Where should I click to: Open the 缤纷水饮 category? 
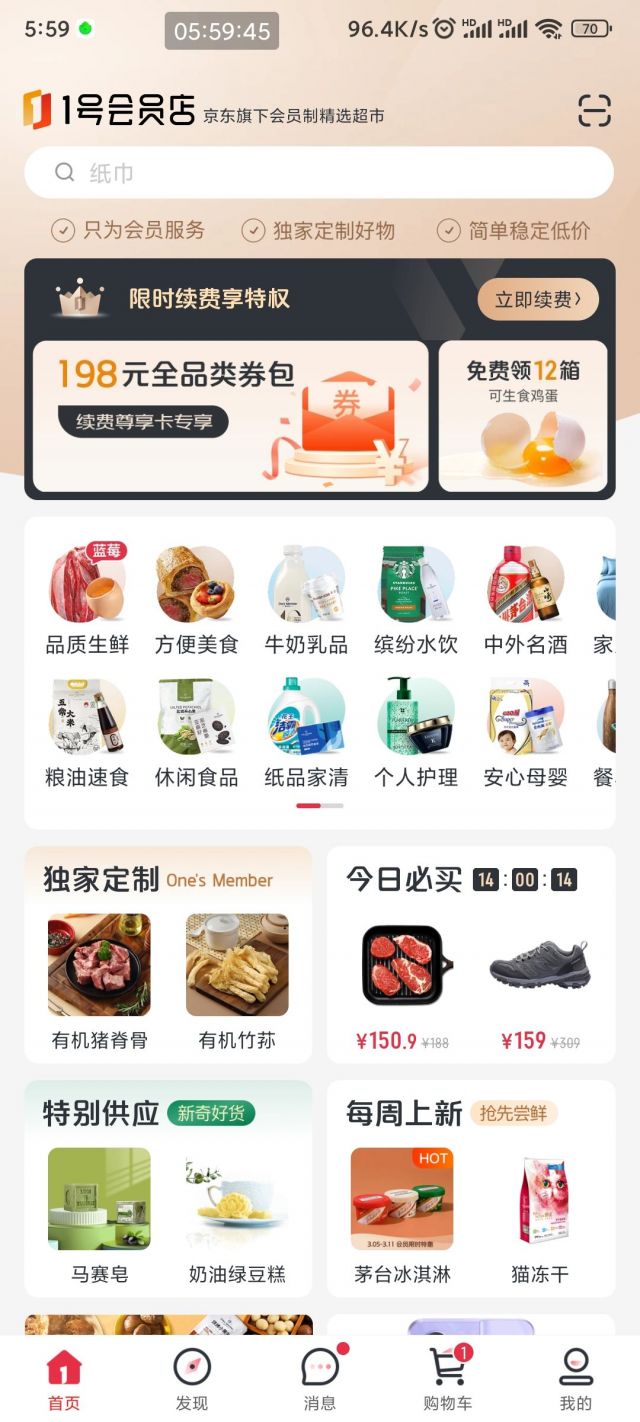click(x=416, y=600)
